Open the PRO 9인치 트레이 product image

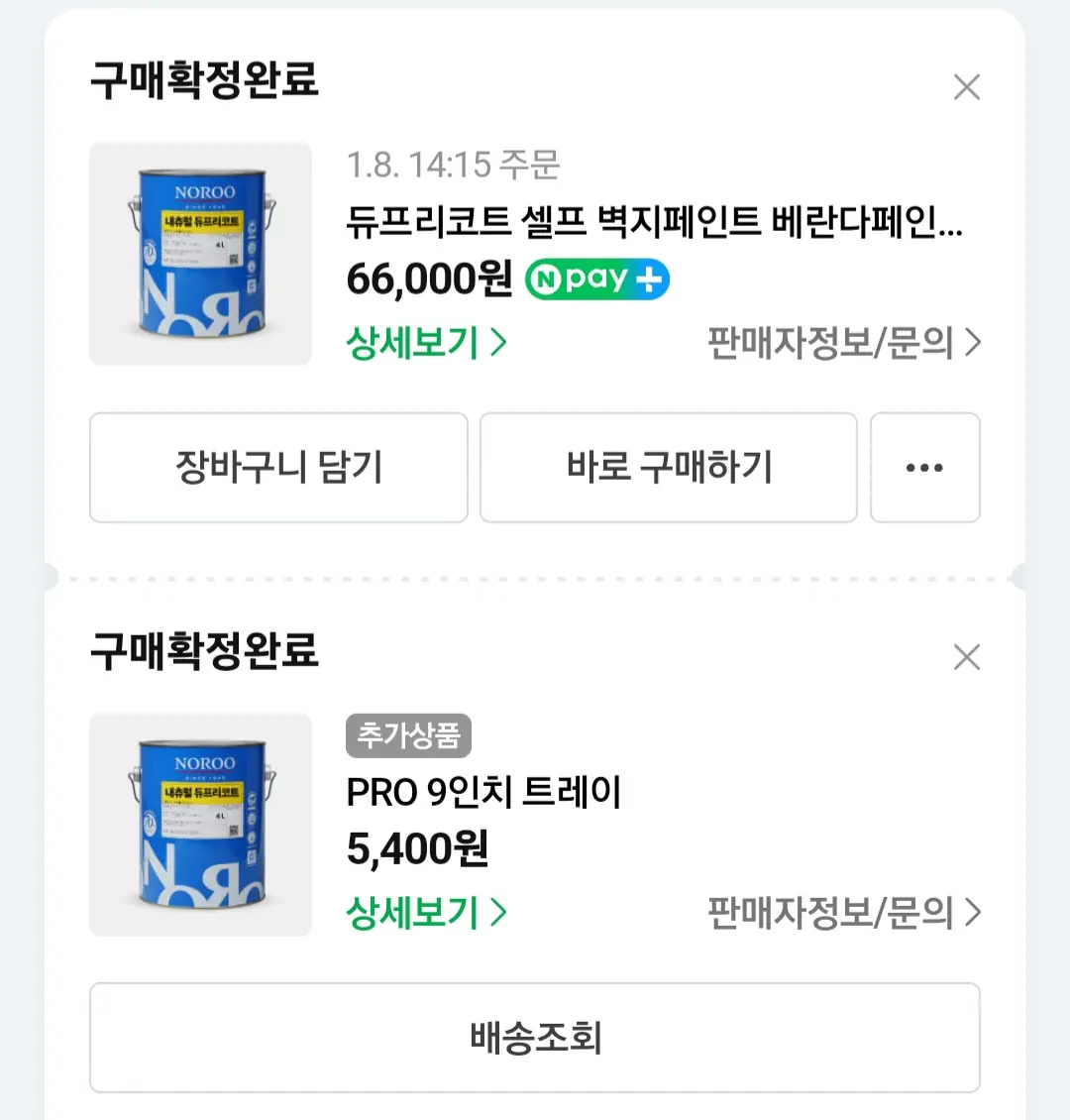[200, 825]
